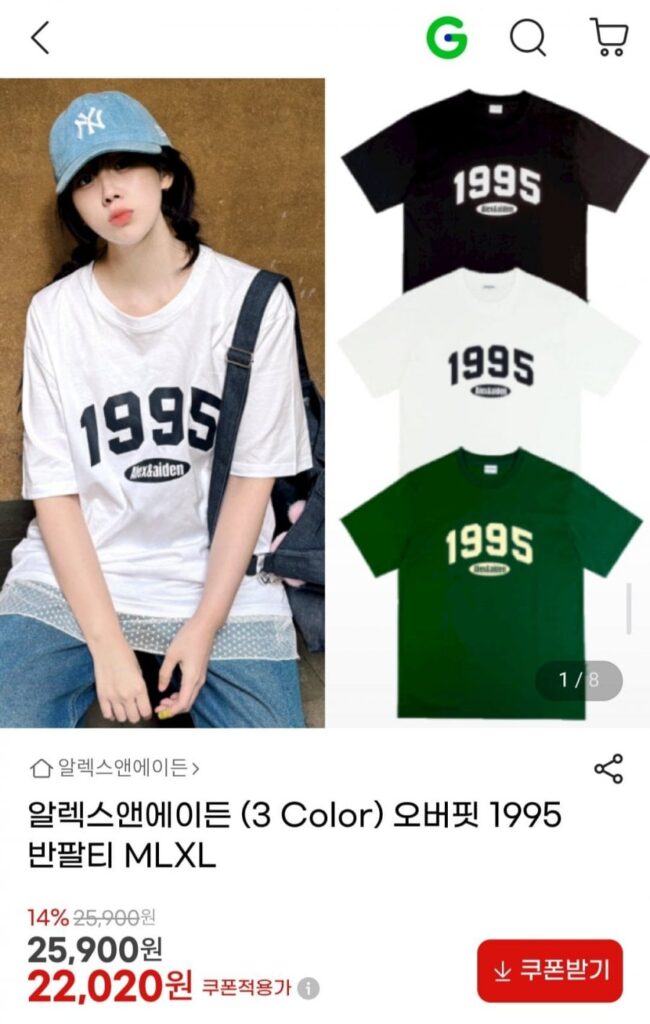The image size is (650, 1024).
Task: Go back using the top-left arrow
Action: point(40,38)
